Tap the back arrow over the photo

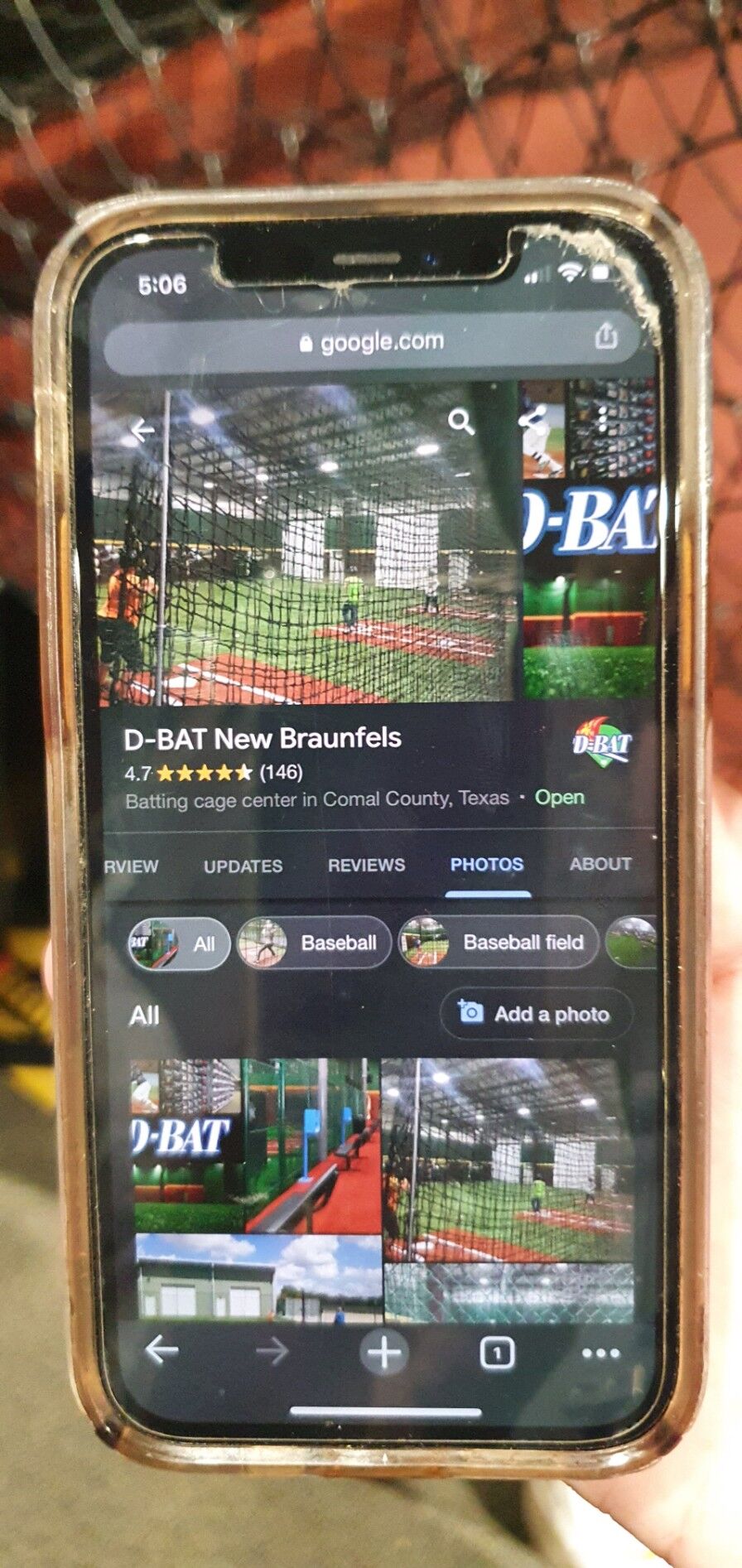click(x=142, y=430)
